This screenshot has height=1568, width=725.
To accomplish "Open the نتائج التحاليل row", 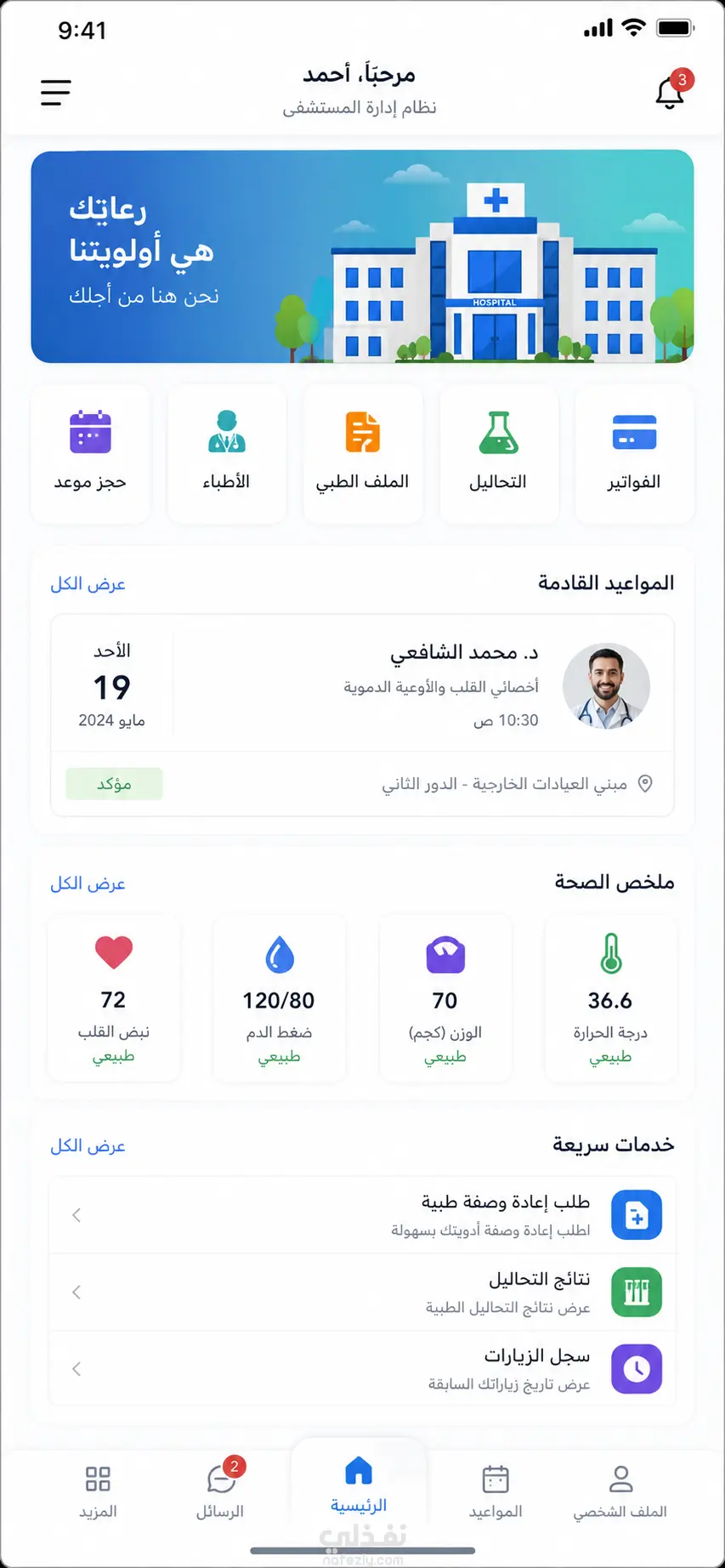I will point(362,1292).
